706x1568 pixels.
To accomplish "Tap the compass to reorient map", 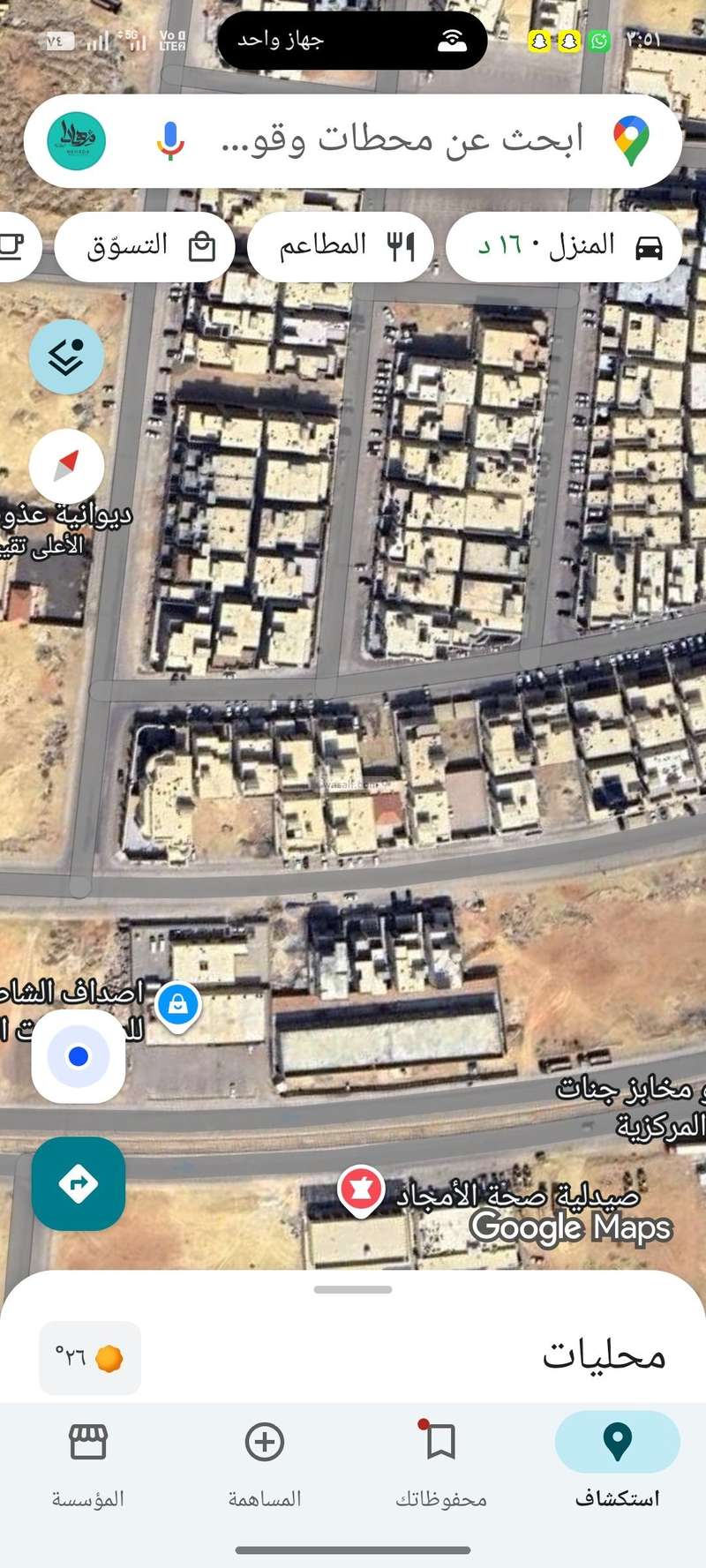I will pyautogui.click(x=66, y=466).
